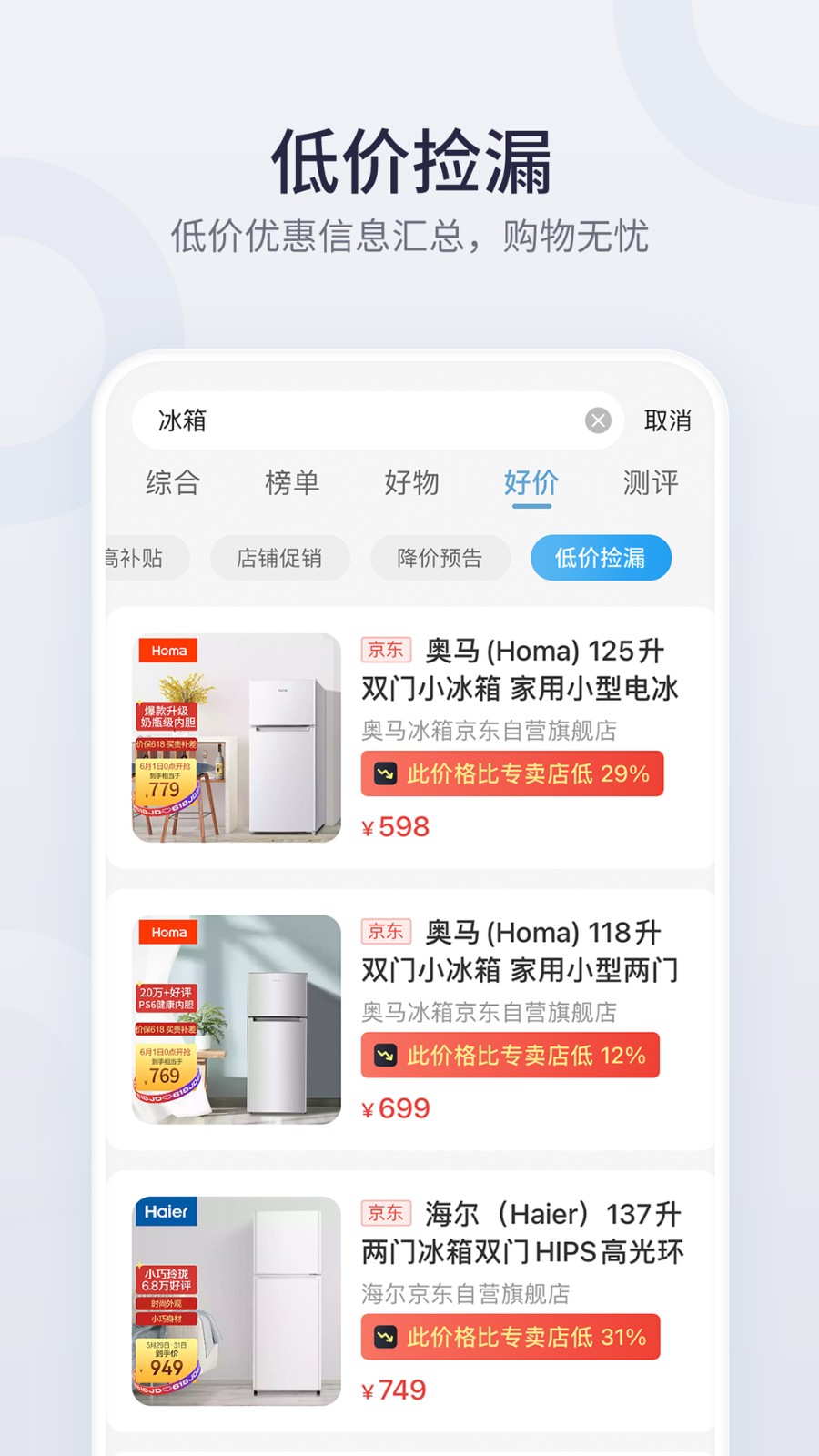Click the 京东 label on the Homa 118升 listing

click(x=386, y=932)
